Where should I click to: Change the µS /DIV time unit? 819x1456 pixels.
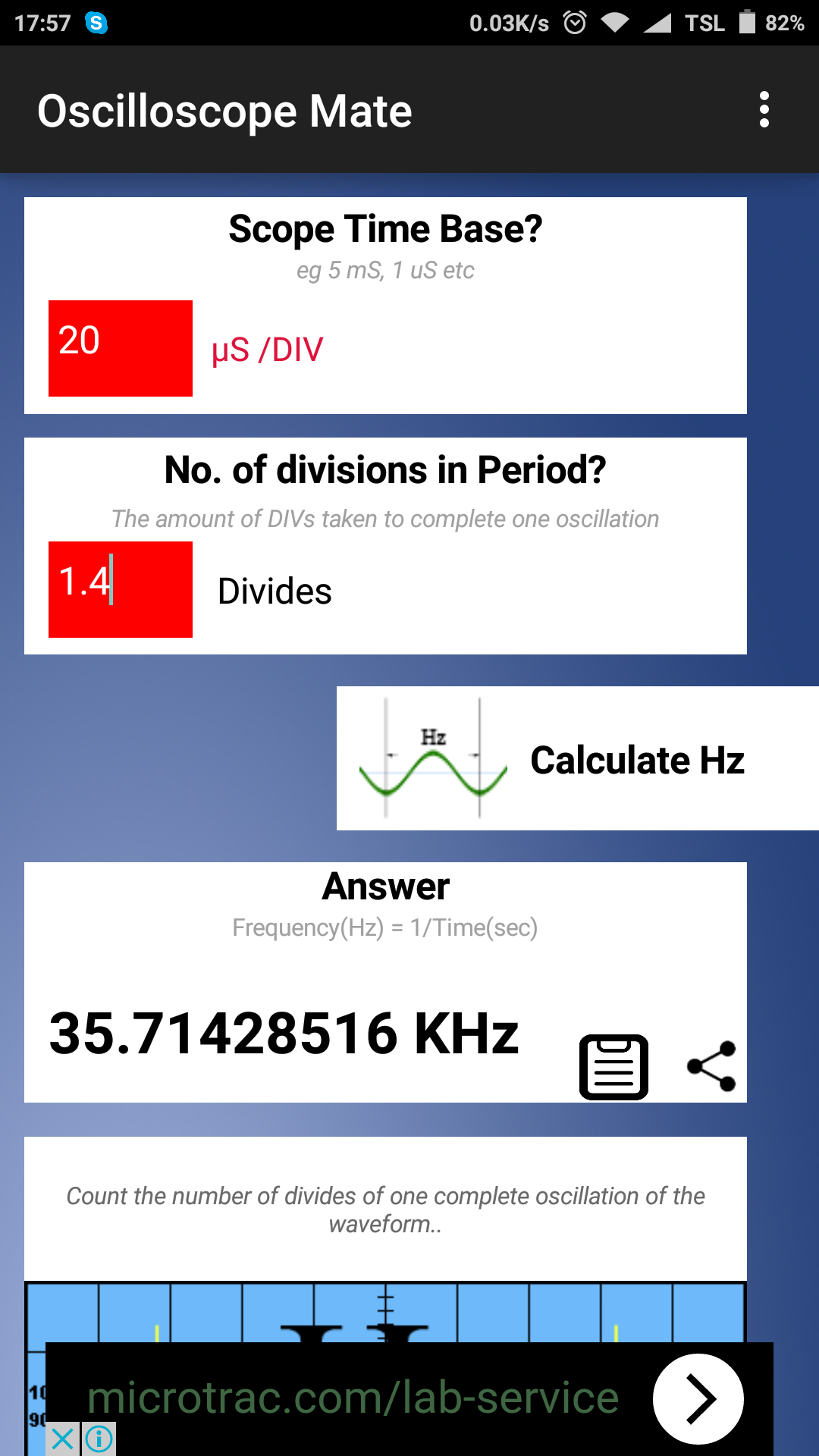point(268,350)
